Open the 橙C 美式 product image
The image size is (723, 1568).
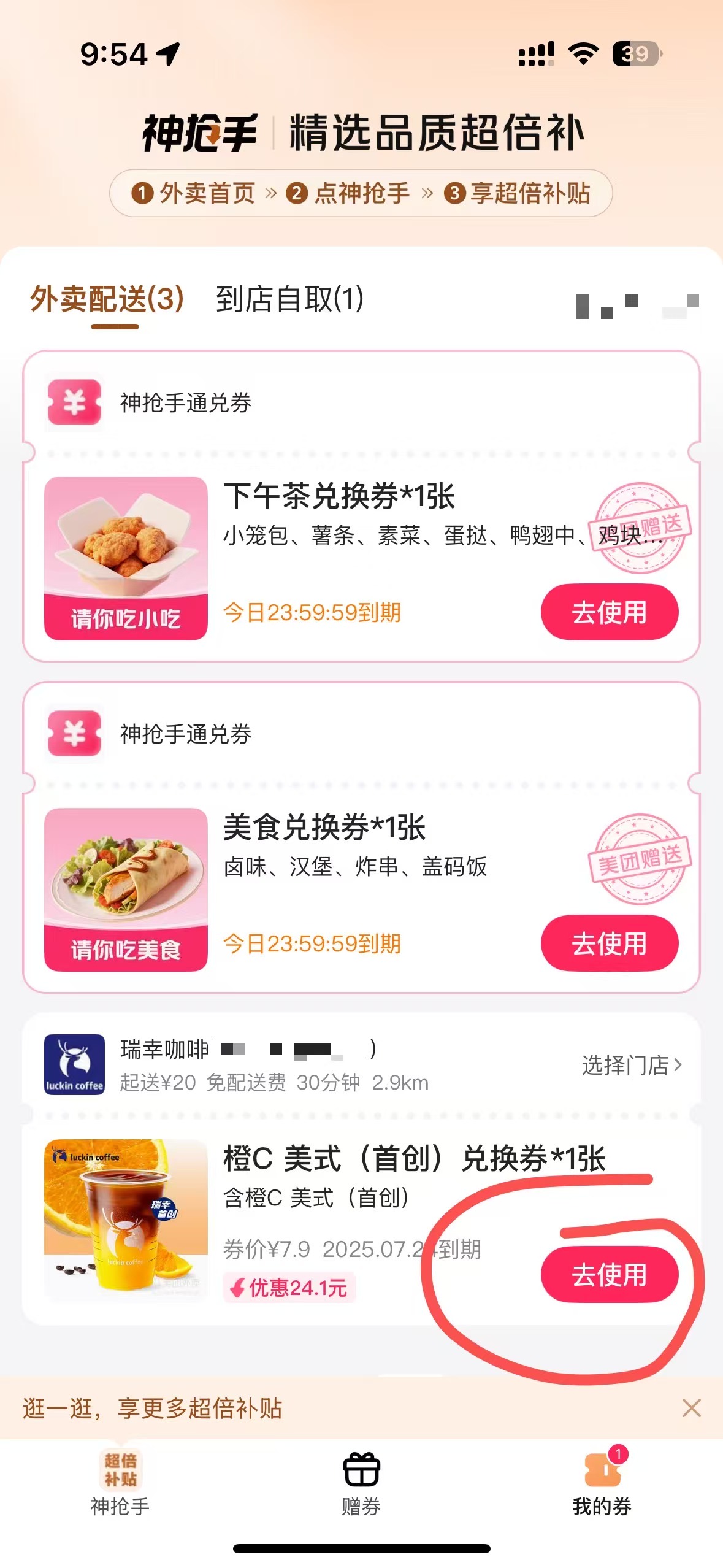pyautogui.click(x=126, y=1221)
